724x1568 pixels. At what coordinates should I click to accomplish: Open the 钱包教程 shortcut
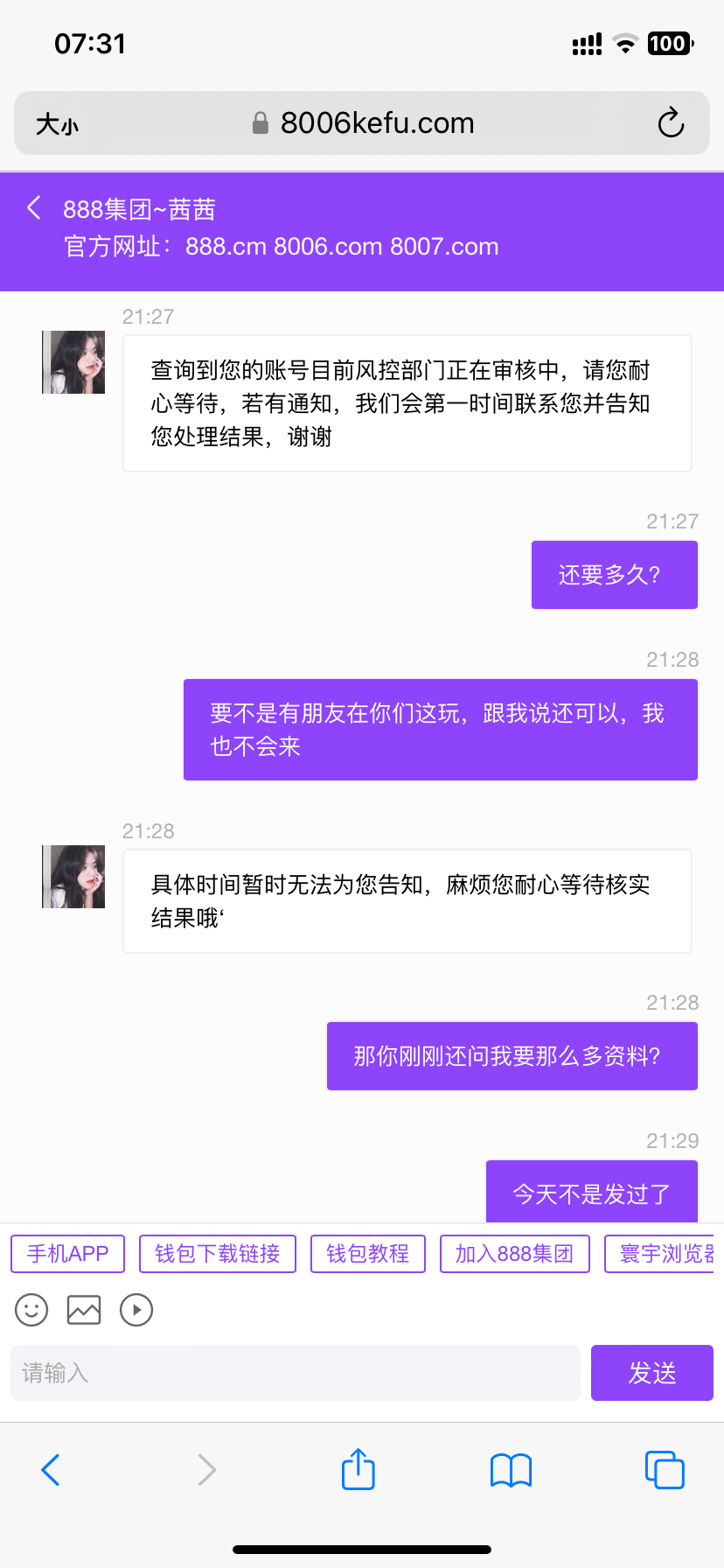(x=367, y=1254)
